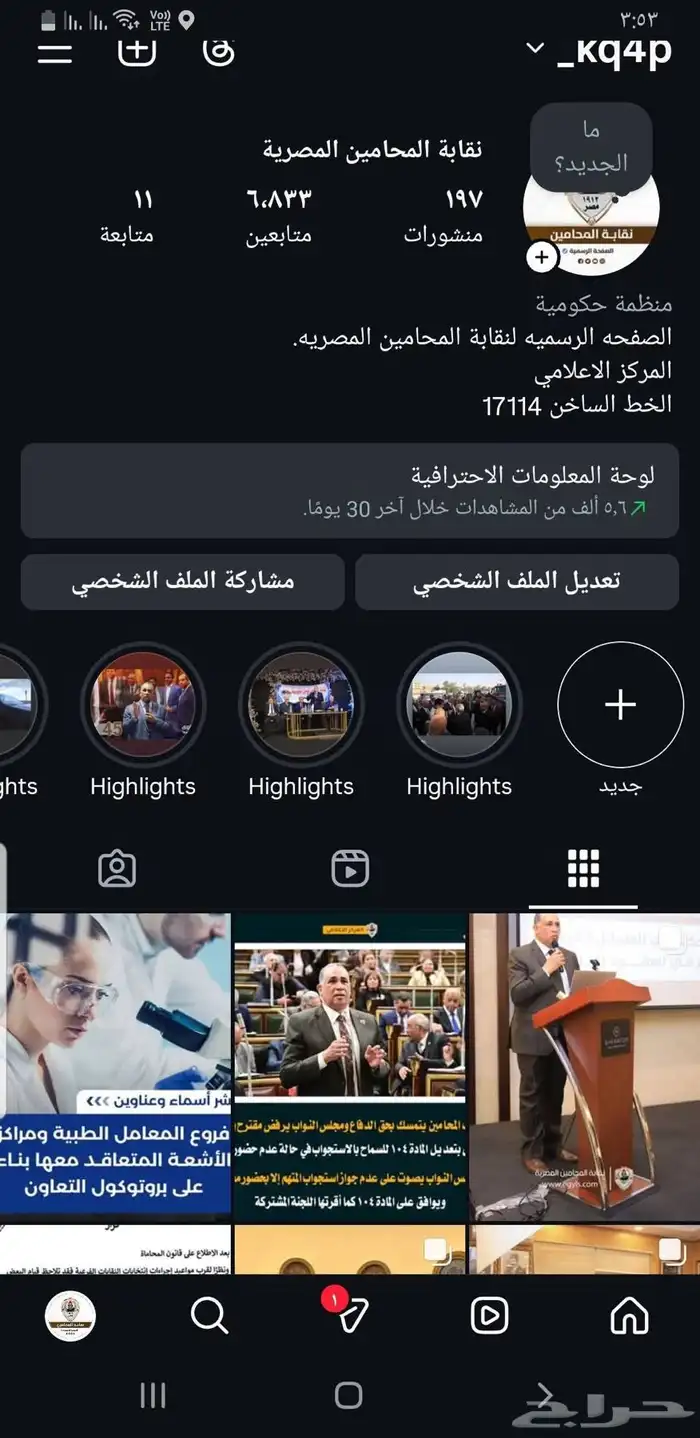Tap مشاركة الملف الشخصي button

click(182, 581)
